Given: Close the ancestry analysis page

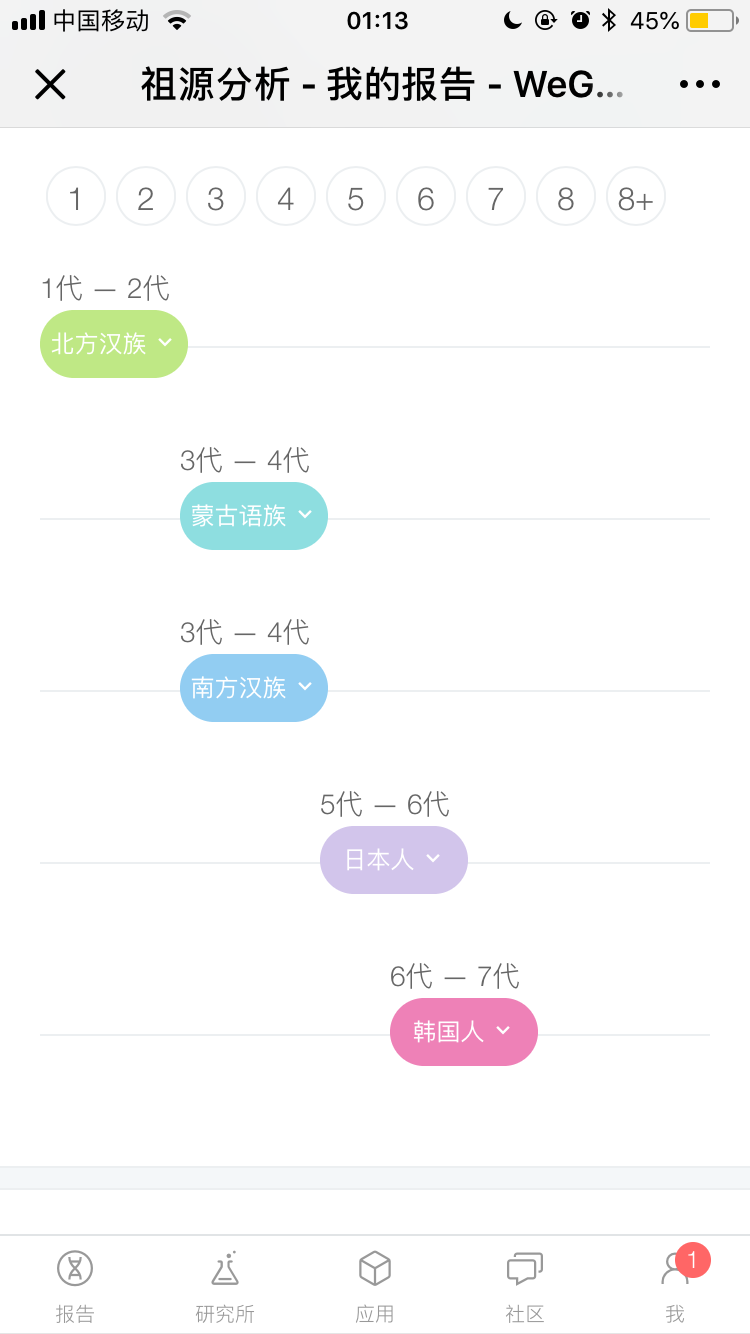Looking at the screenshot, I should tap(50, 85).
